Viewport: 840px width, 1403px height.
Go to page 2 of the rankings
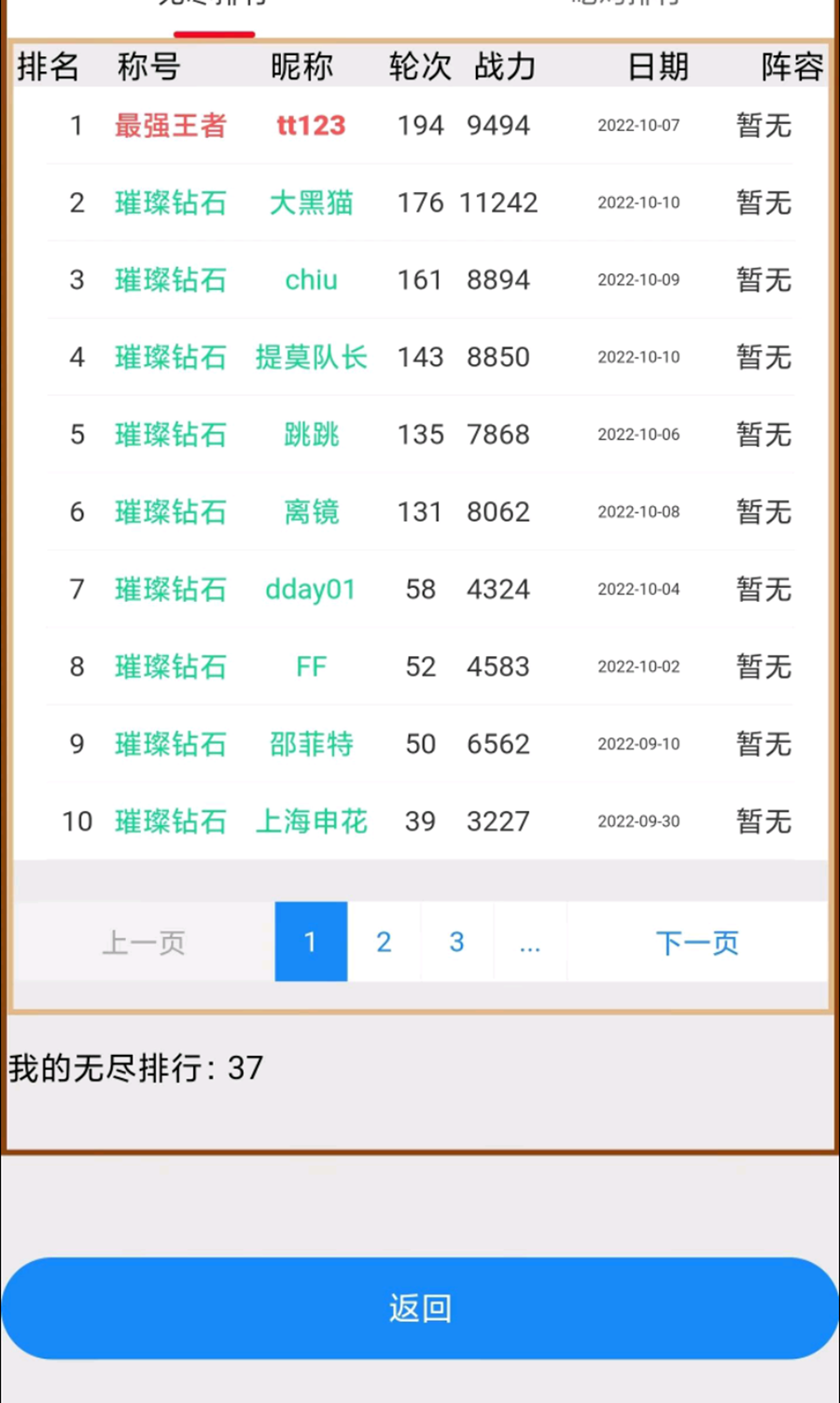(384, 942)
